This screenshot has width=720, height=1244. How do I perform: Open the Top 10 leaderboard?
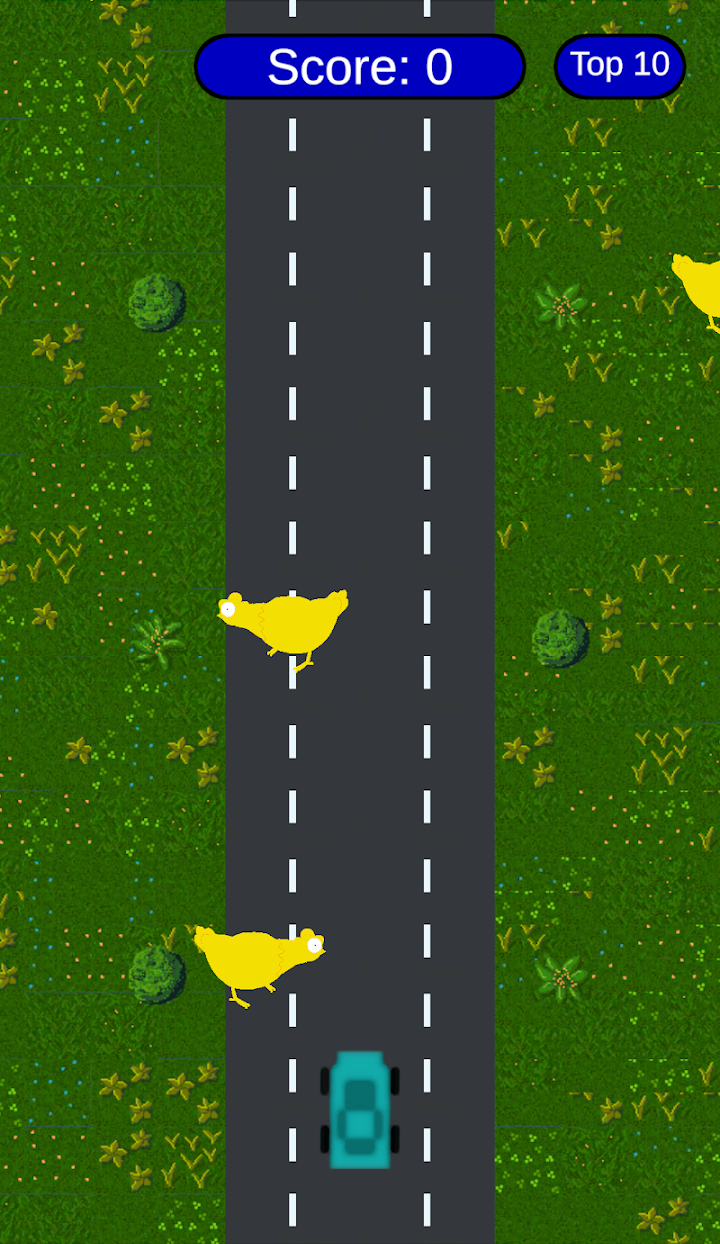pyautogui.click(x=620, y=66)
